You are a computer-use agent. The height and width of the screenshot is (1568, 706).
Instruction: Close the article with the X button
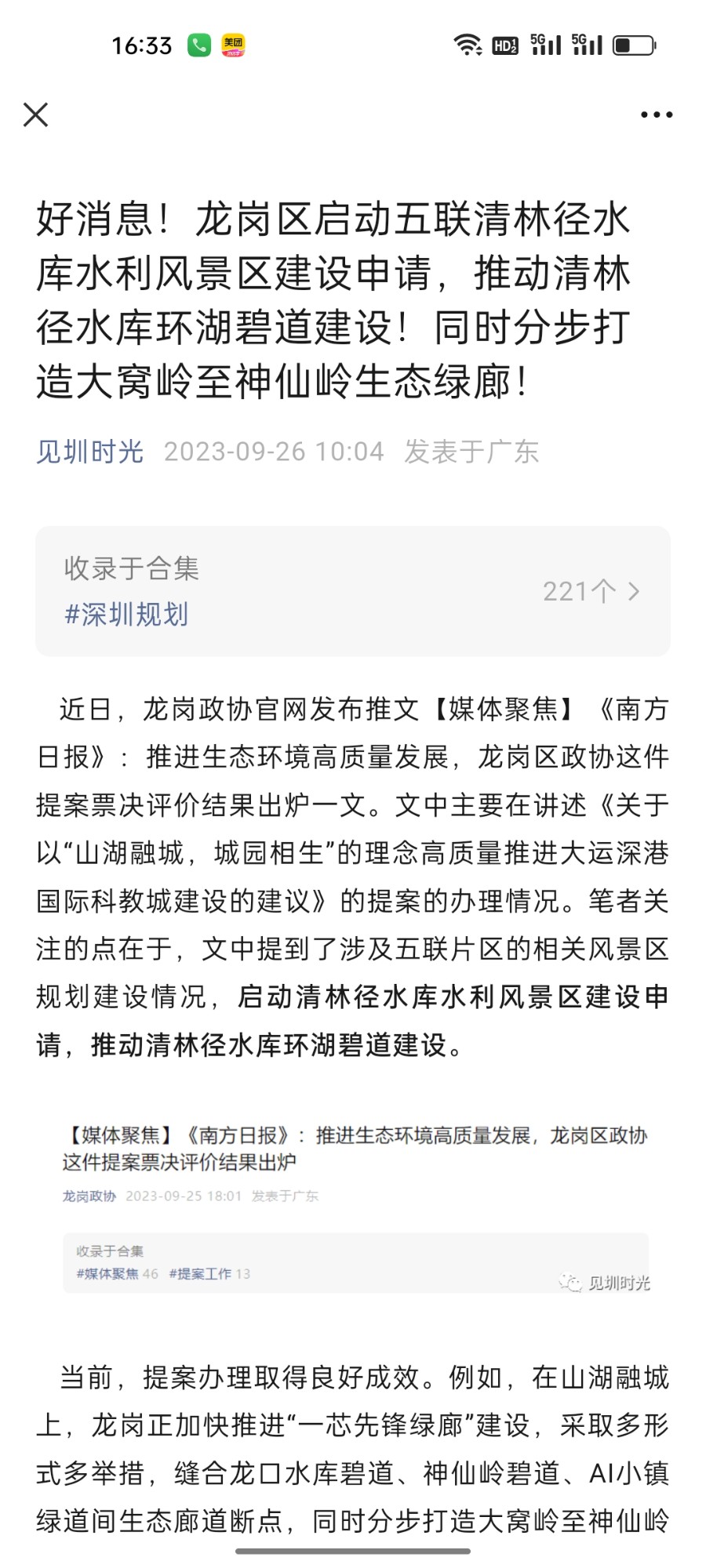pos(35,114)
